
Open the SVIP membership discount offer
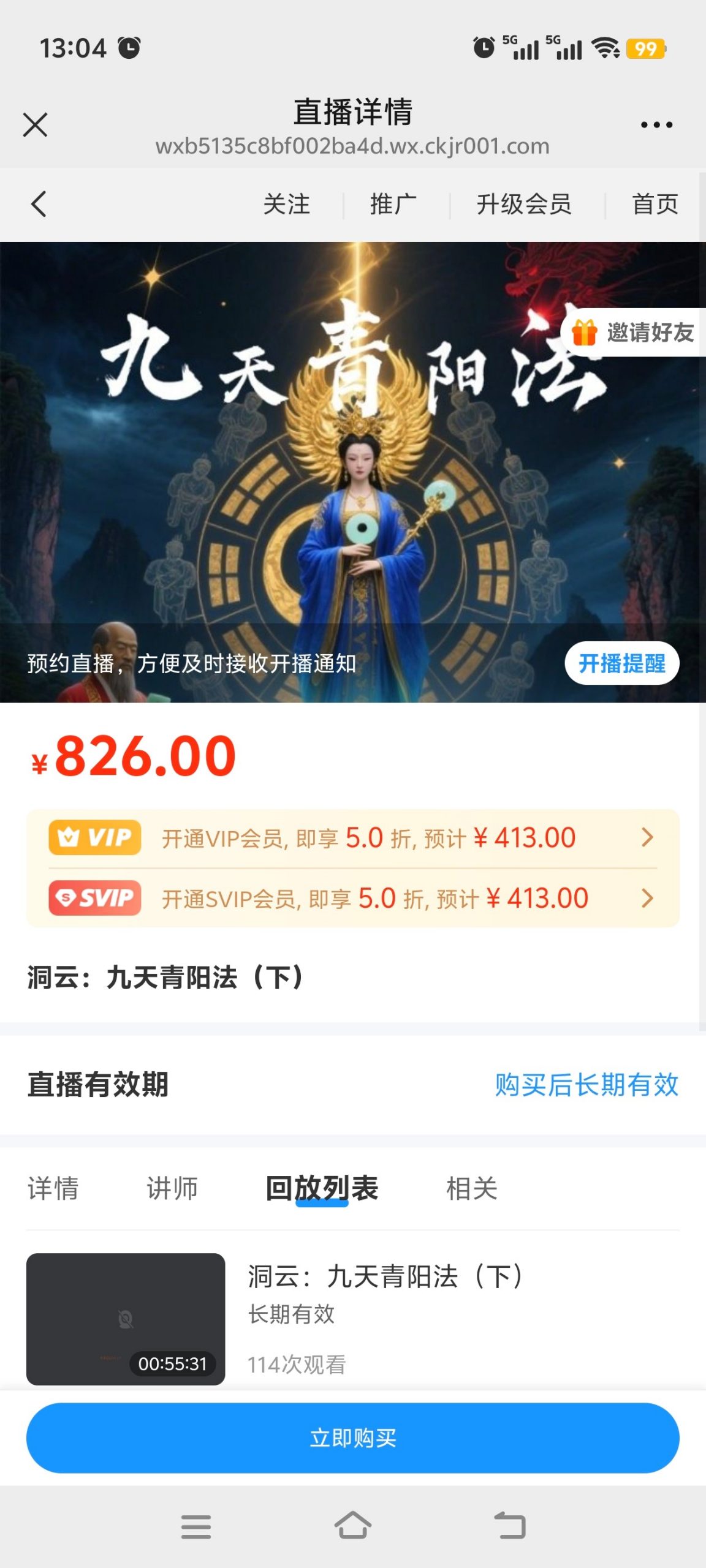coord(352,899)
